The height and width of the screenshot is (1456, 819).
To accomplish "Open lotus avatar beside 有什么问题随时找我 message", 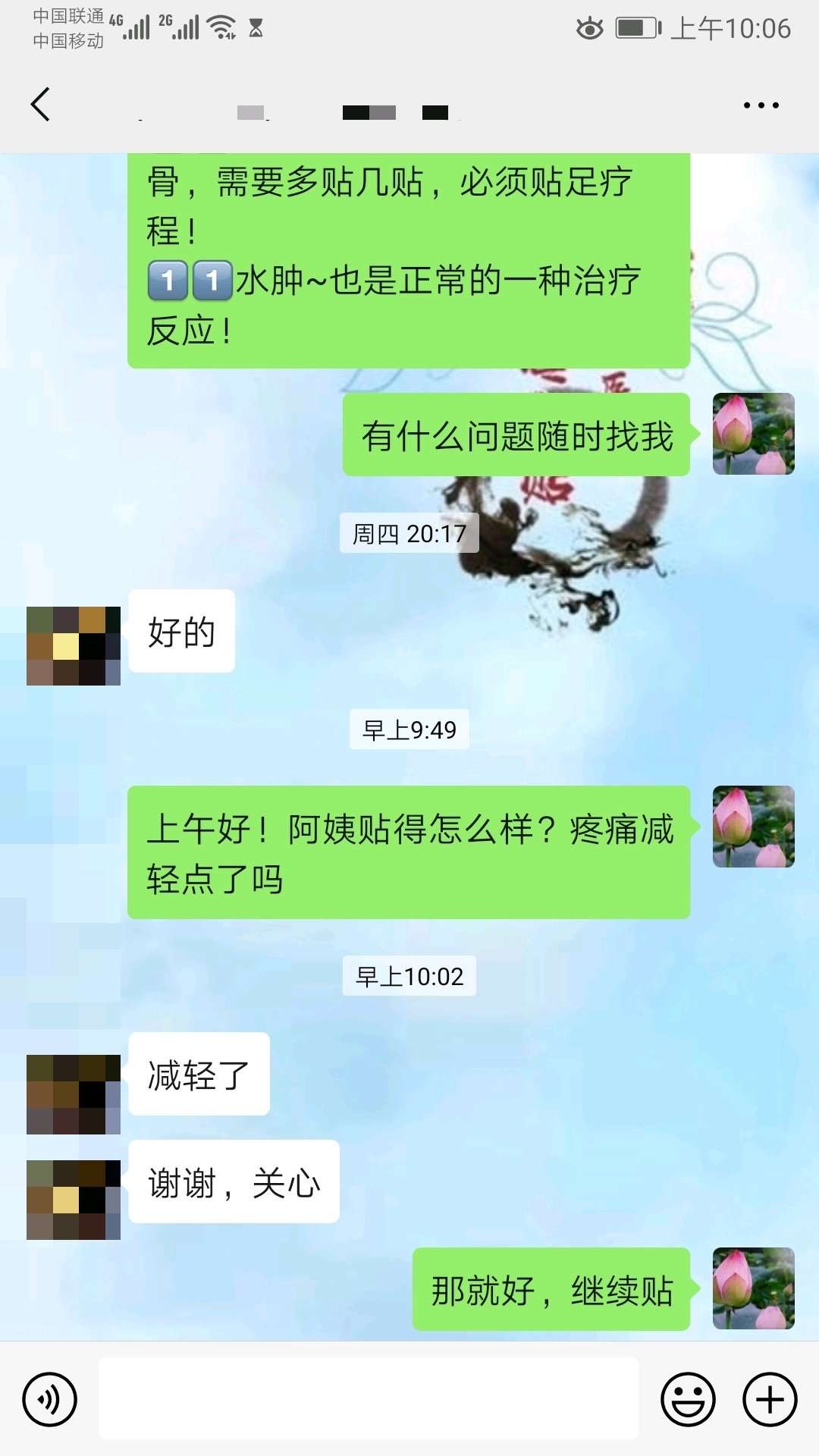I will point(753,434).
